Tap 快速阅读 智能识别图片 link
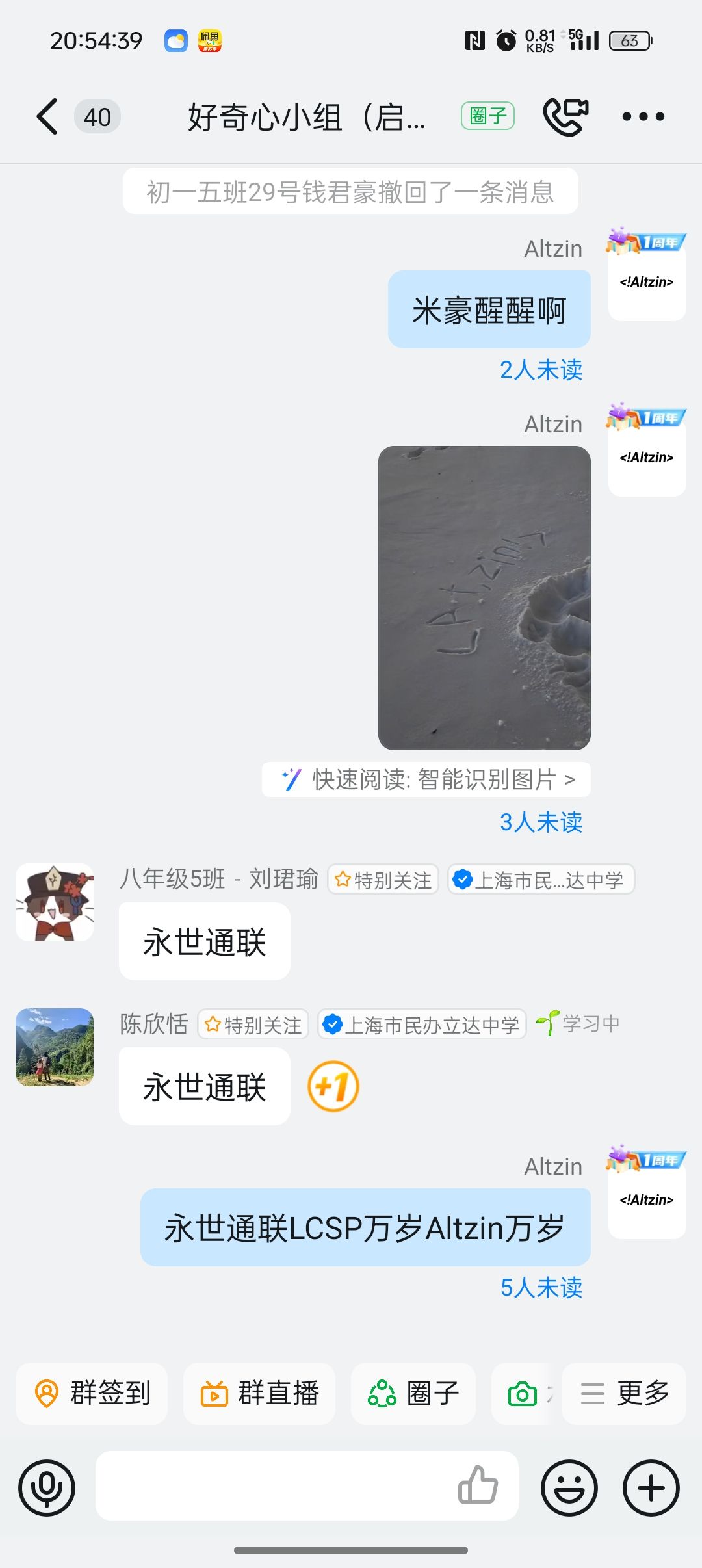 coord(427,779)
